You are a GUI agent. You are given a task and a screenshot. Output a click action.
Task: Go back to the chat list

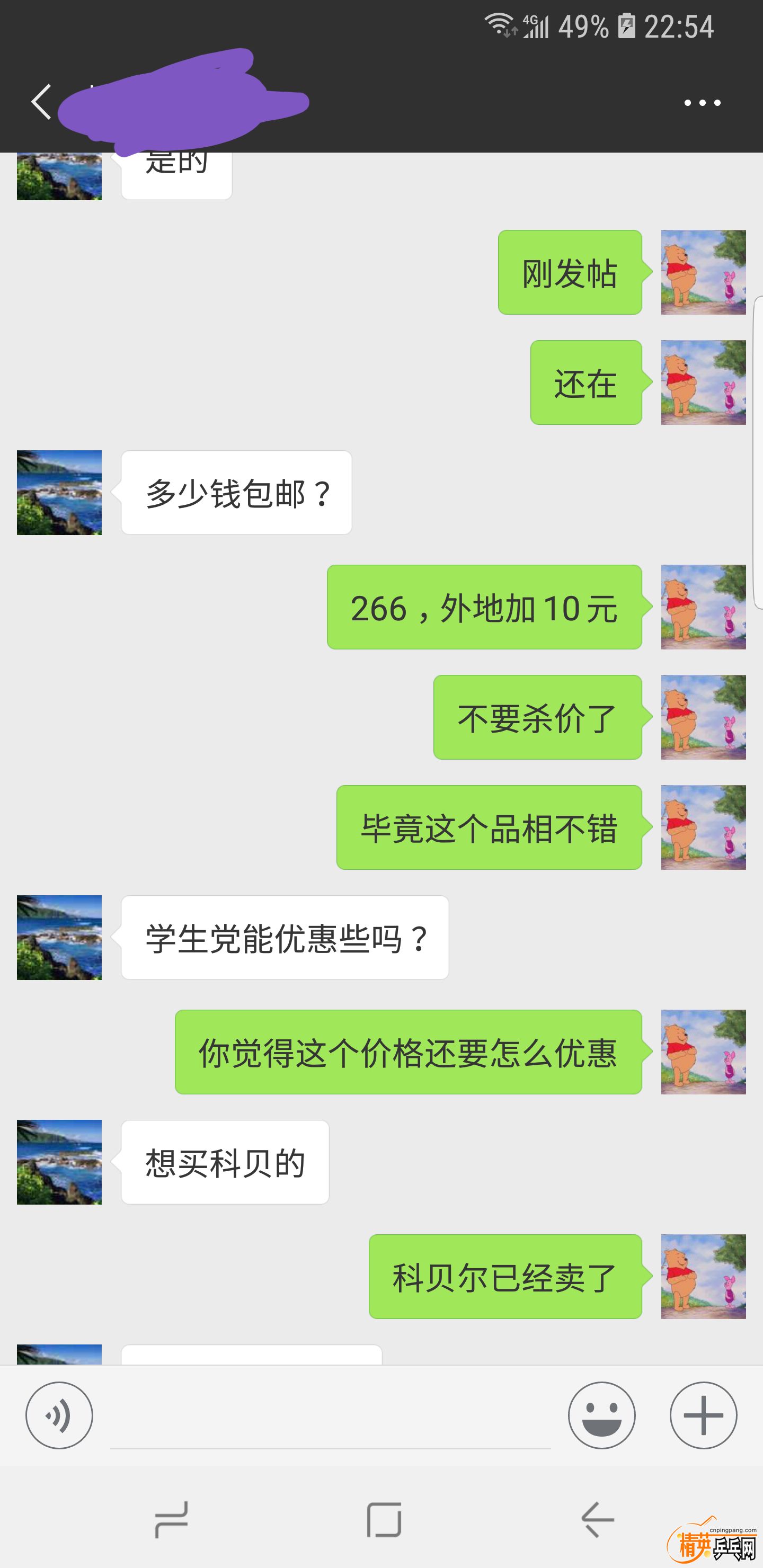point(41,102)
